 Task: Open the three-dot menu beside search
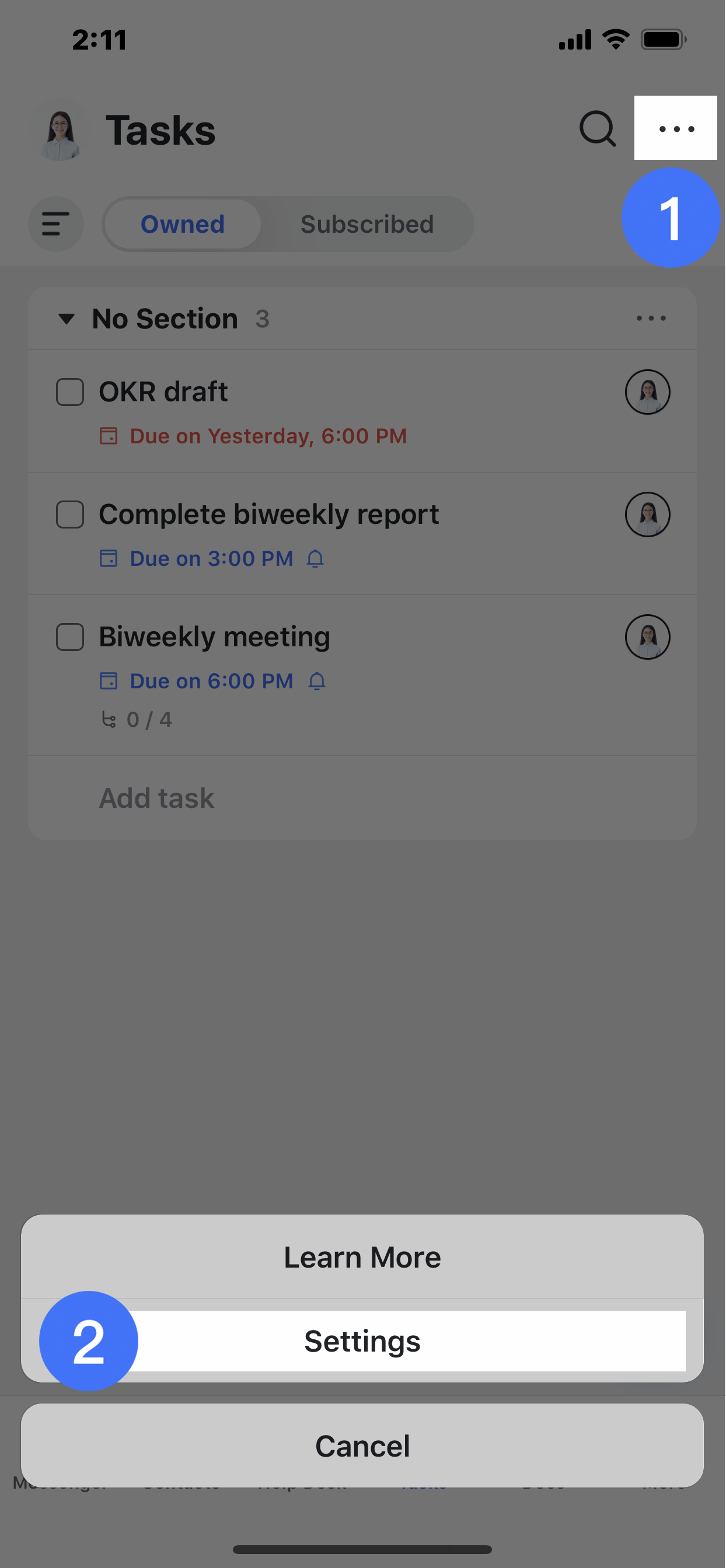pos(676,128)
